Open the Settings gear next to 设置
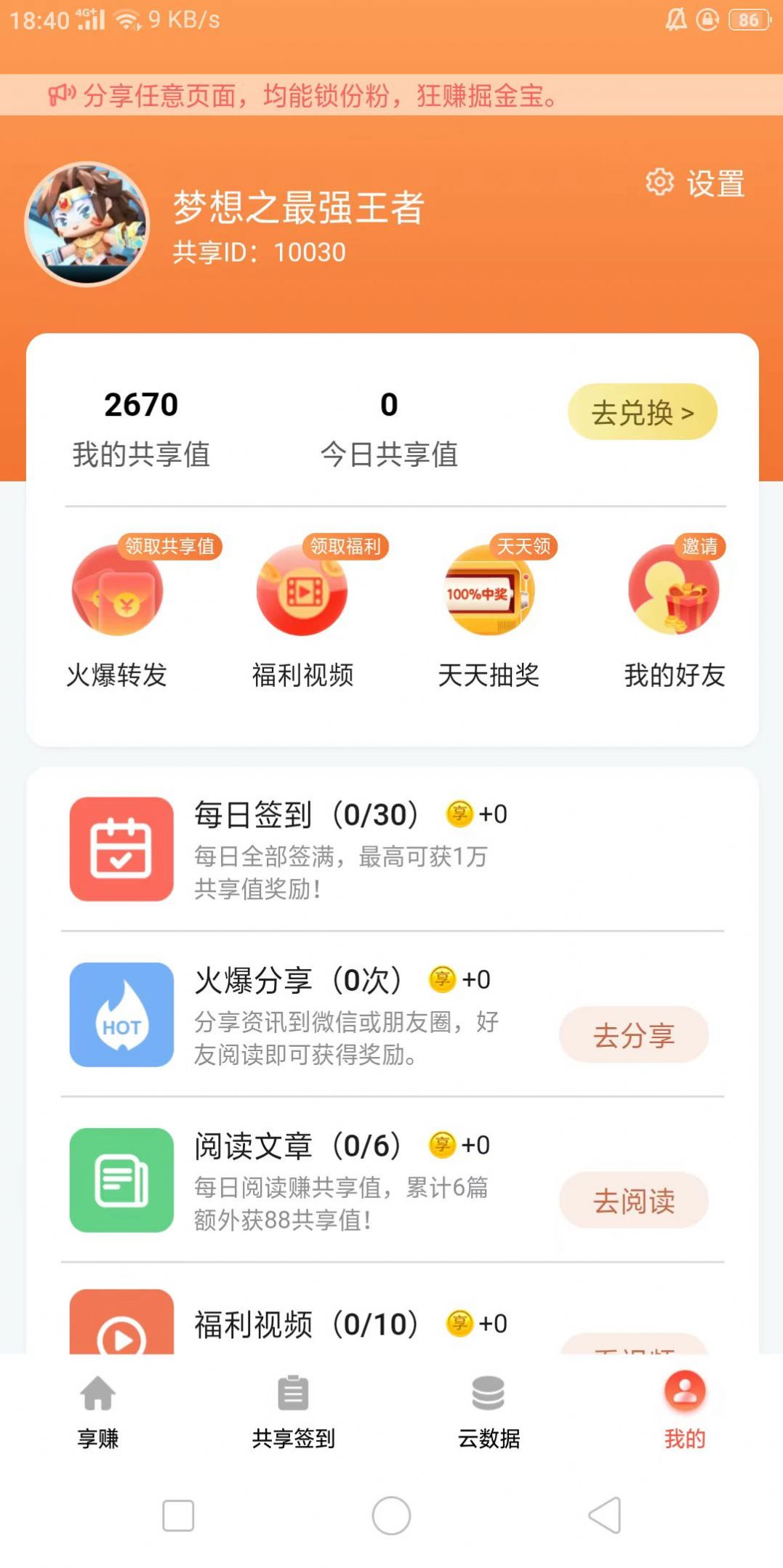783x1568 pixels. pos(660,183)
